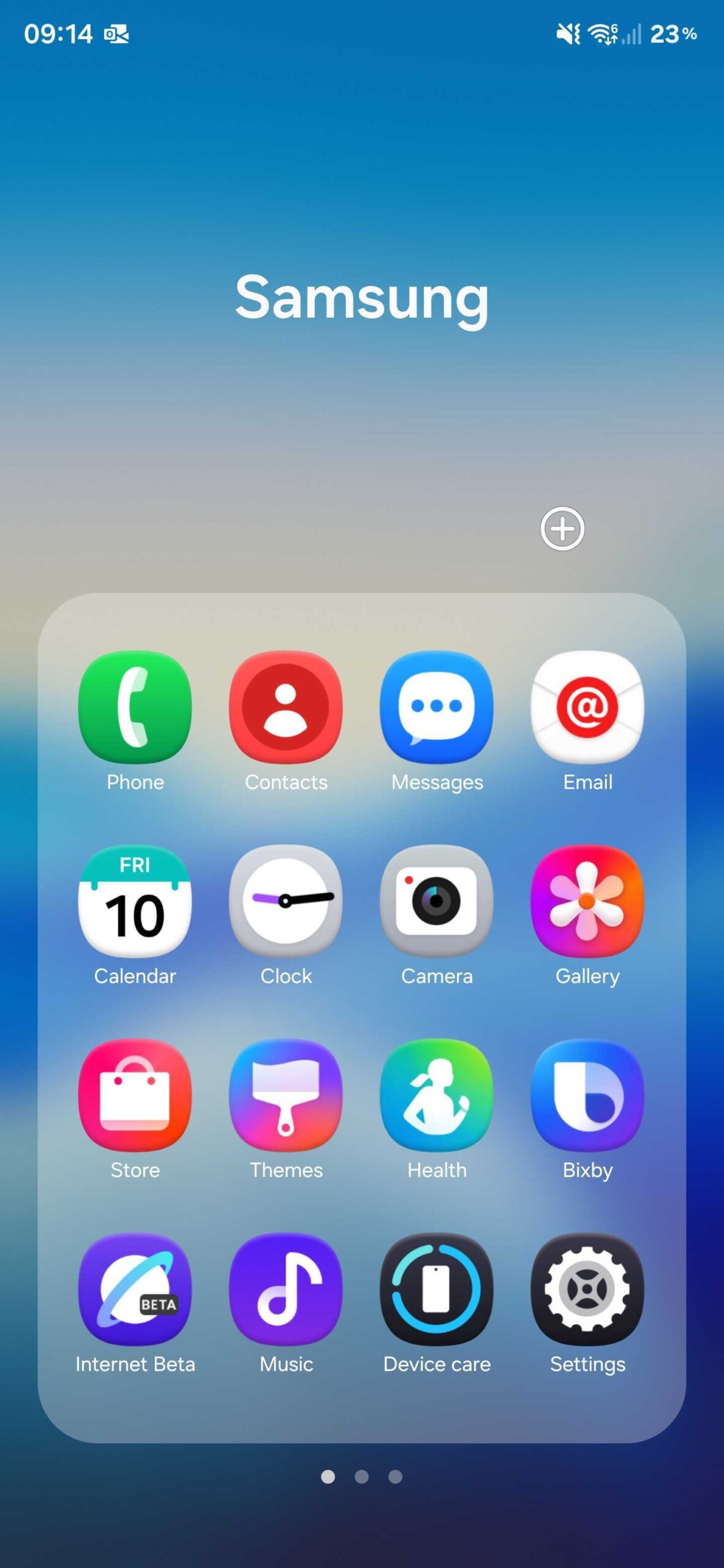Open the Camera
Viewport: 724px width, 1568px height.
point(436,900)
